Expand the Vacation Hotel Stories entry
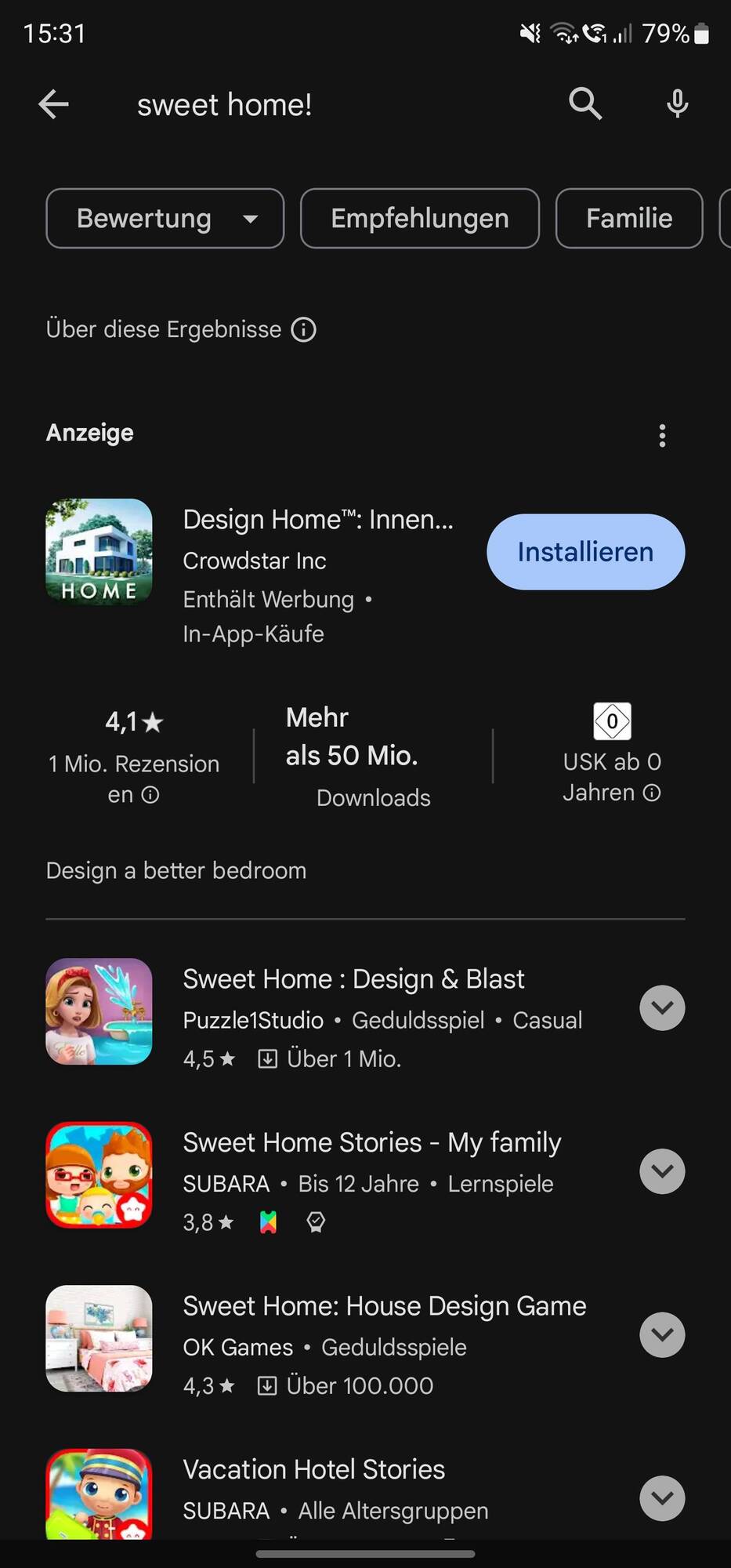This screenshot has width=731, height=1568. point(662,1498)
